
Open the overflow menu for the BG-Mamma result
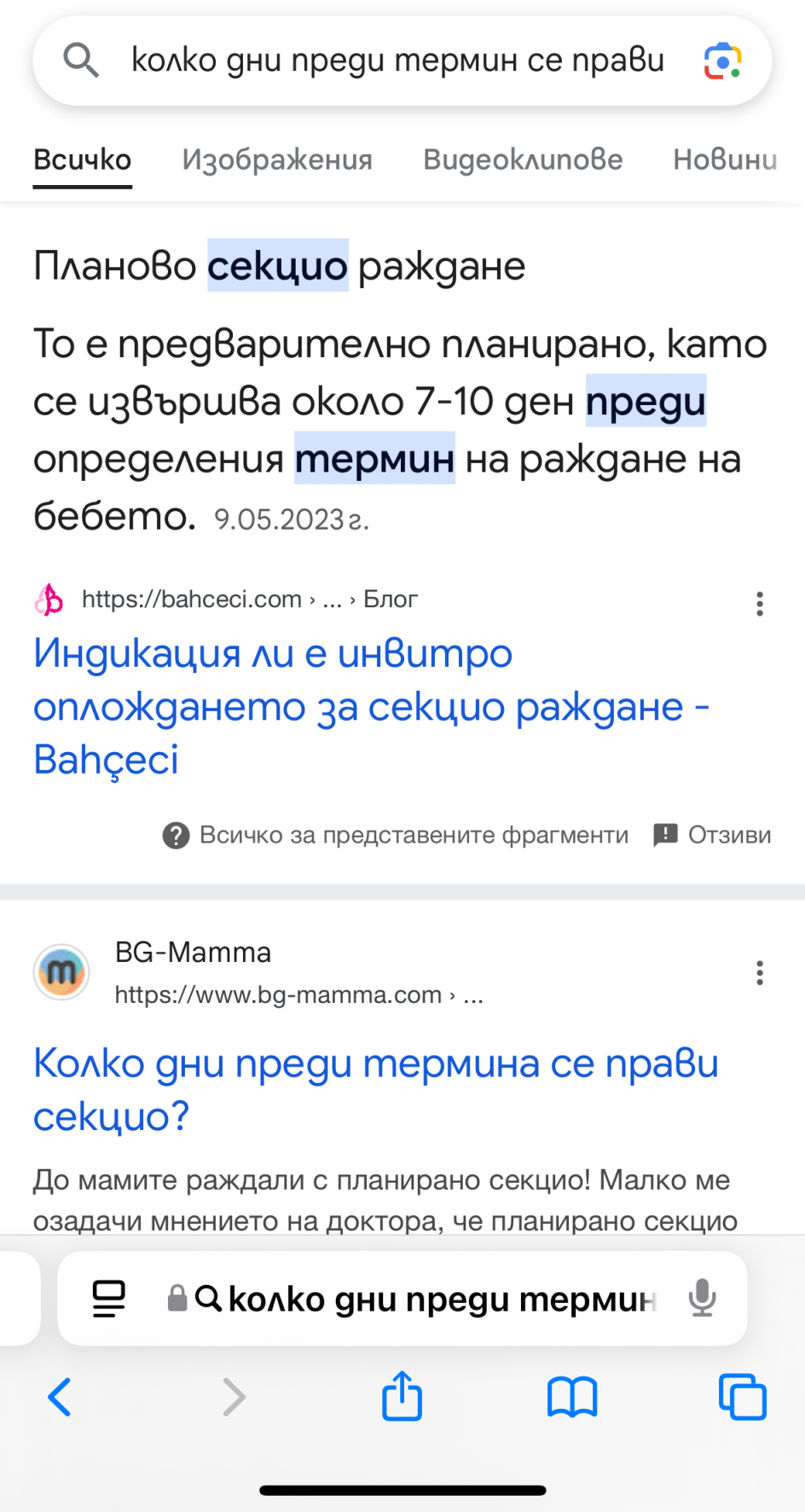759,973
